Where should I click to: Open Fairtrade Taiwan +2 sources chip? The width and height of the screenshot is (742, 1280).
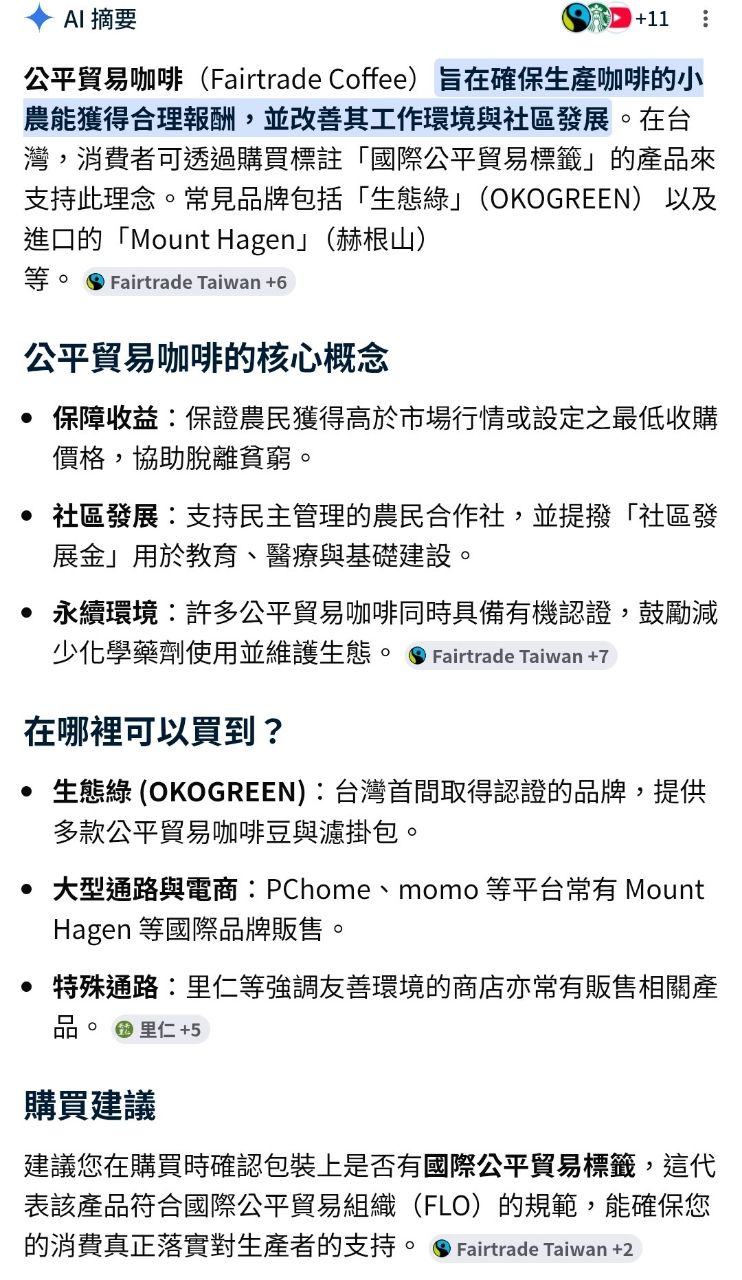point(535,1249)
